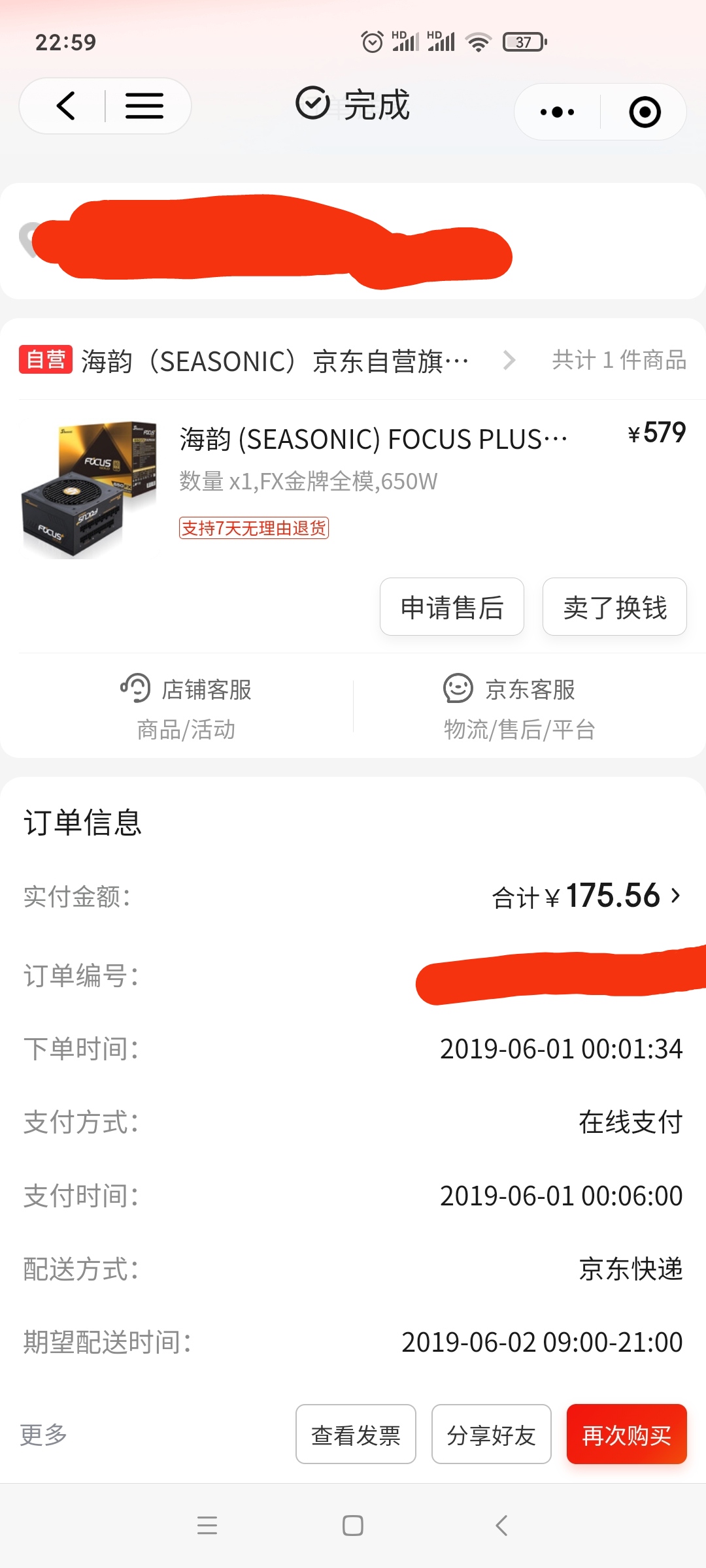Tap 查看发票 to view the invoice
The height and width of the screenshot is (1568, 706).
(356, 1435)
